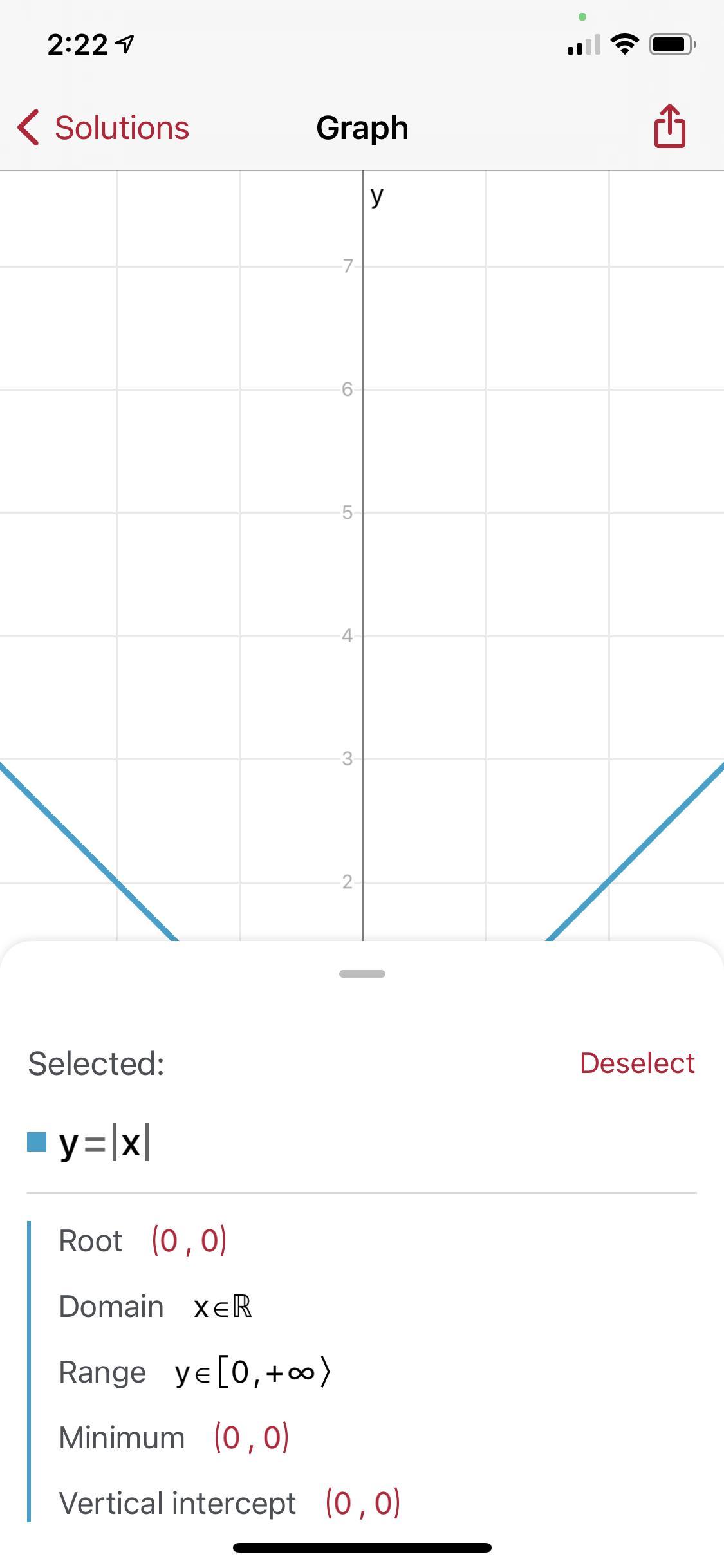
Task: Tap the bottom sheet drag handle
Action: [362, 974]
